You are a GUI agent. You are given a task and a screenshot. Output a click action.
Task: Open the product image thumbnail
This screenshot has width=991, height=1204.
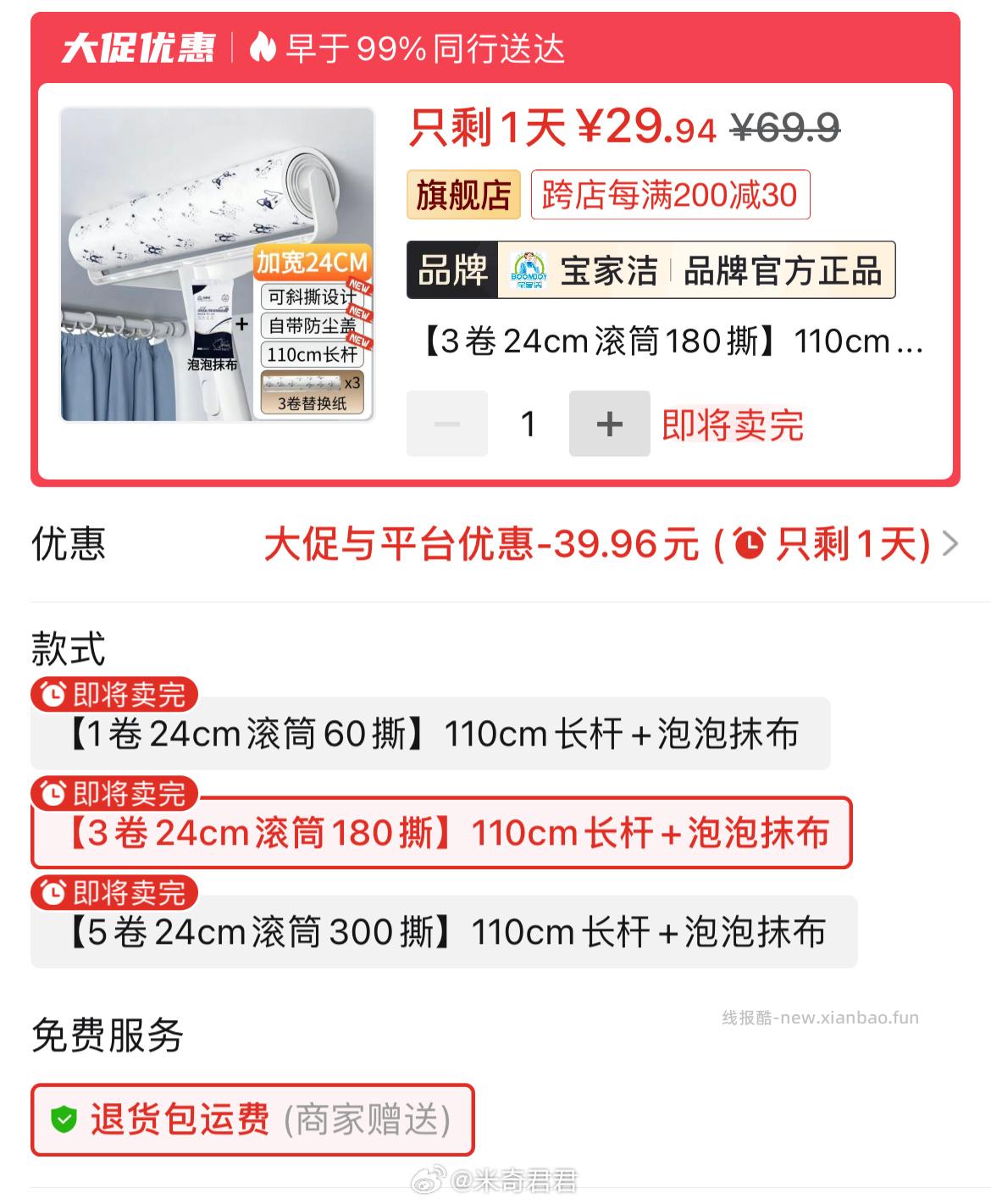point(217,264)
